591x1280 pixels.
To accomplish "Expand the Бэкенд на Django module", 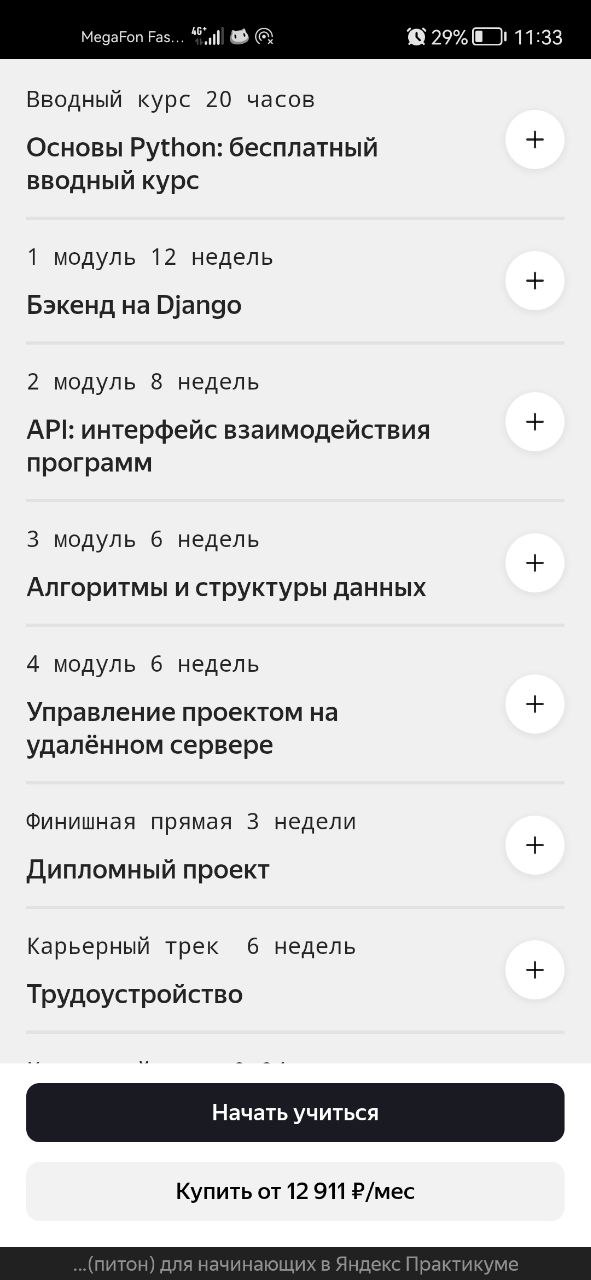I will click(x=535, y=280).
